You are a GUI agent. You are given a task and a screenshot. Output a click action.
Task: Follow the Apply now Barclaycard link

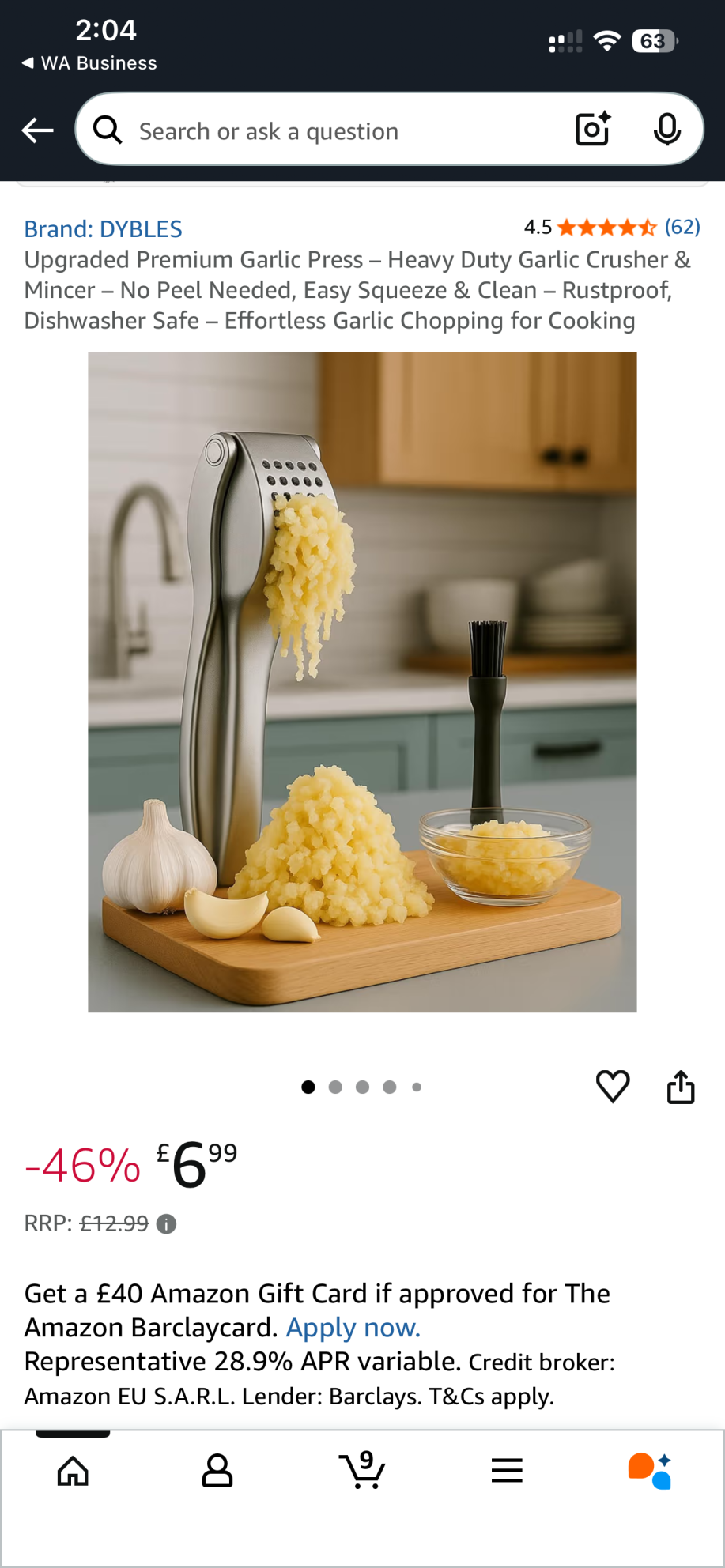point(353,1328)
